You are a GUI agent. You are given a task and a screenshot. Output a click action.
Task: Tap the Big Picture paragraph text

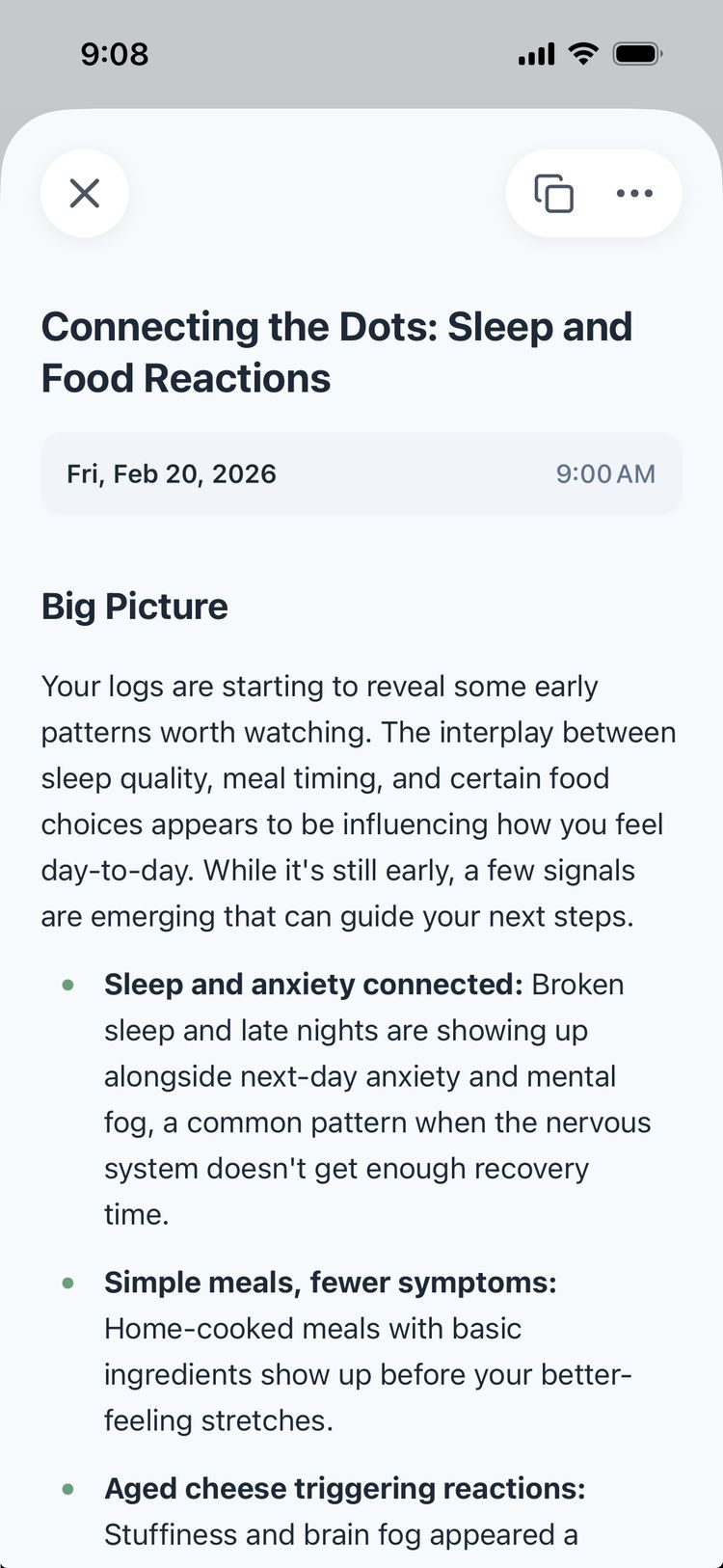tap(358, 800)
